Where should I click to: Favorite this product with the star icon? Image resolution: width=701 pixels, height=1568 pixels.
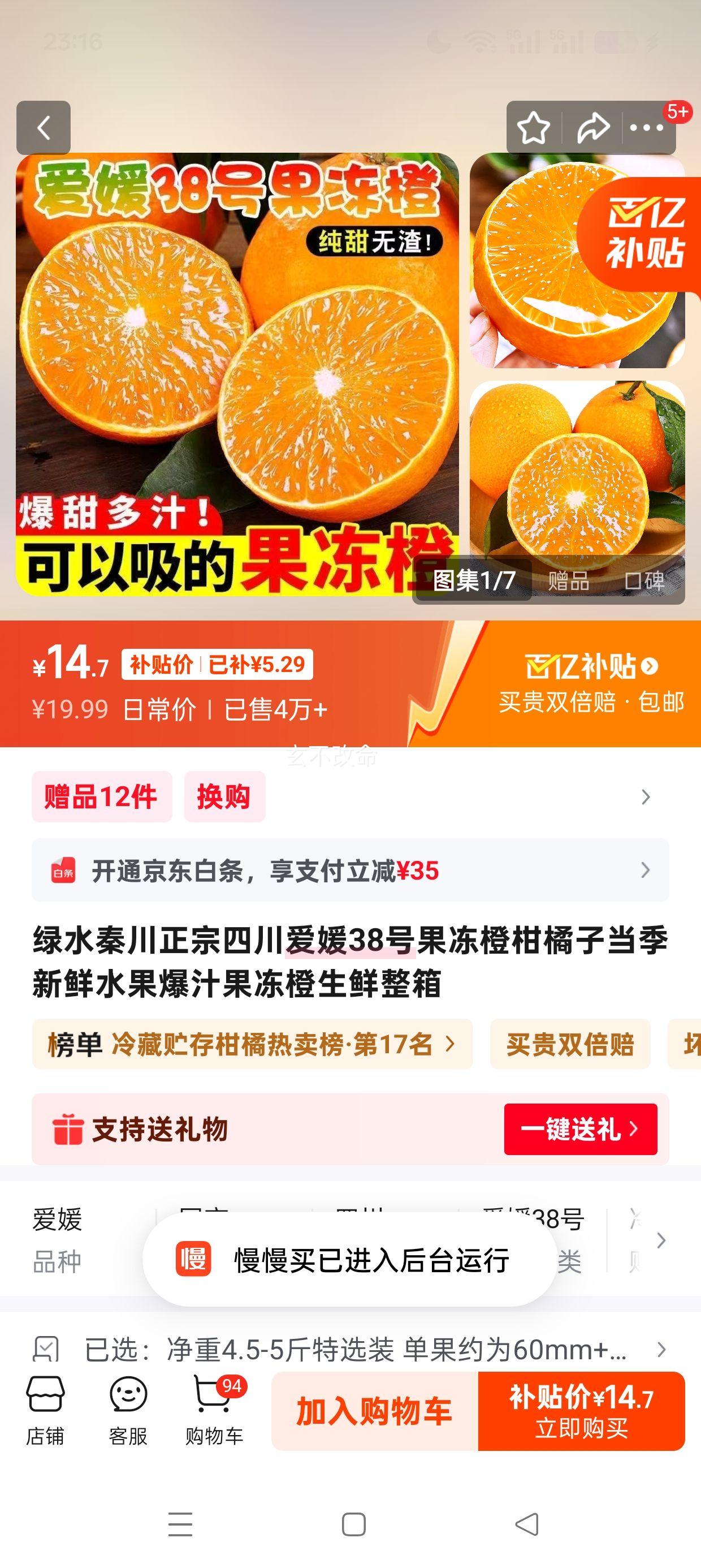[x=533, y=128]
